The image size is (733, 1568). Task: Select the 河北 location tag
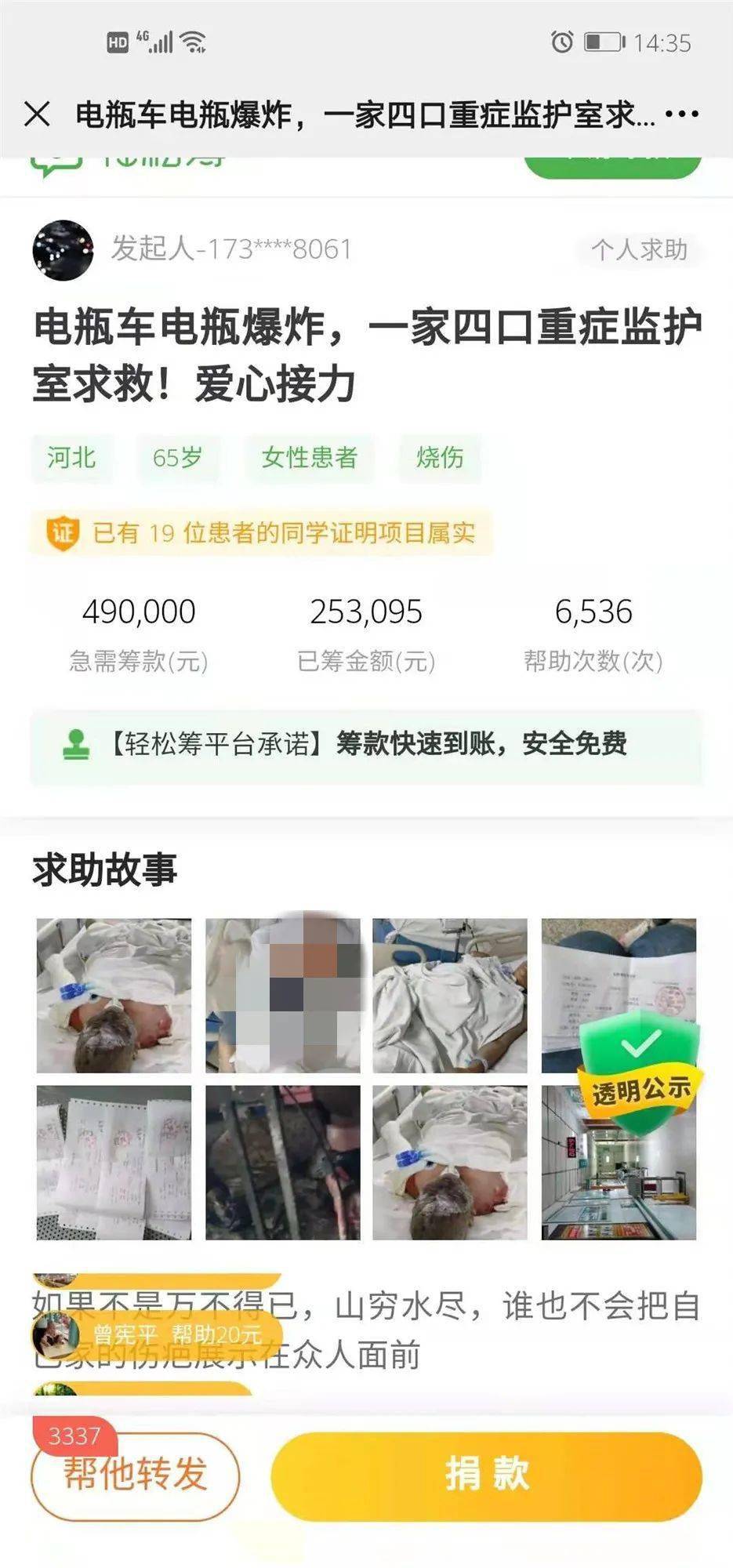[x=71, y=457]
